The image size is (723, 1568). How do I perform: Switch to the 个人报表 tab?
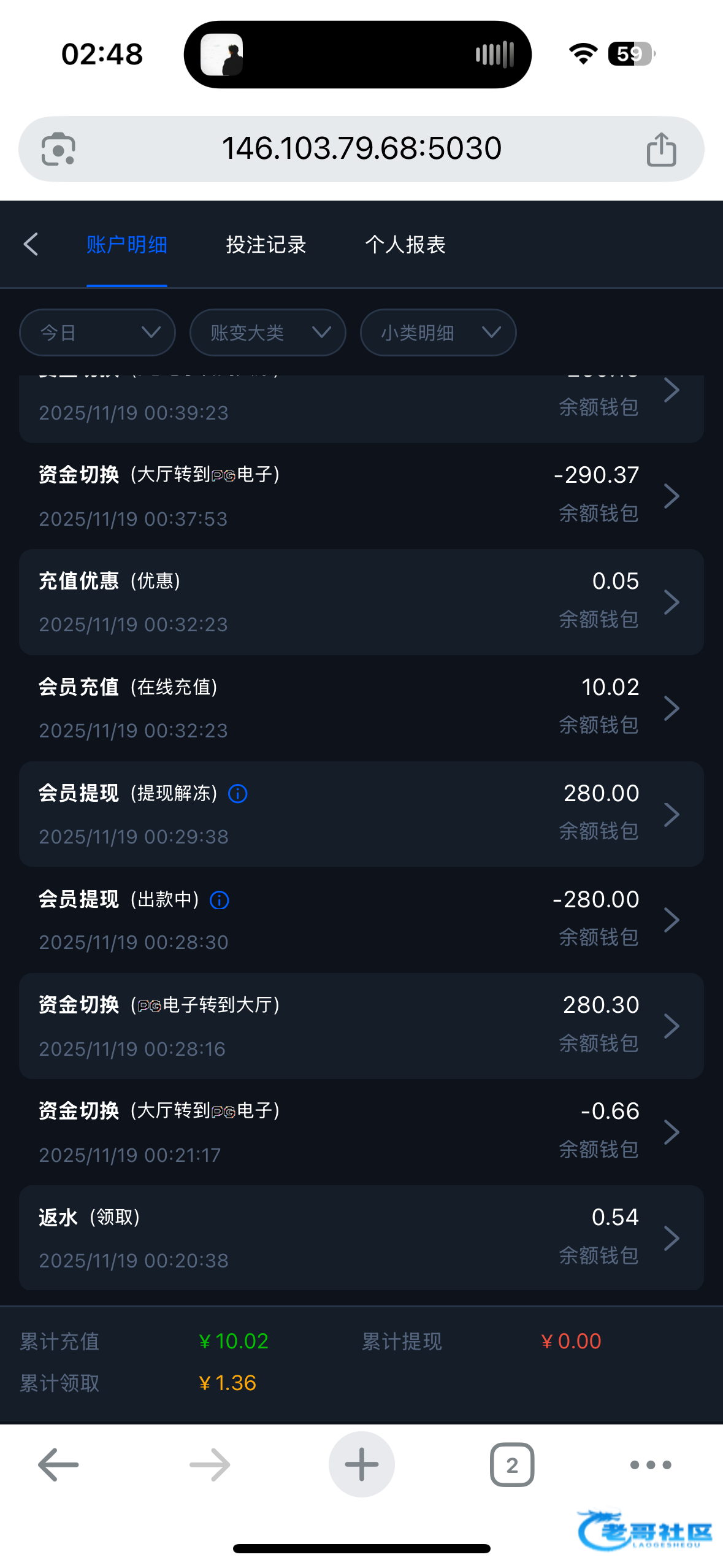point(405,245)
